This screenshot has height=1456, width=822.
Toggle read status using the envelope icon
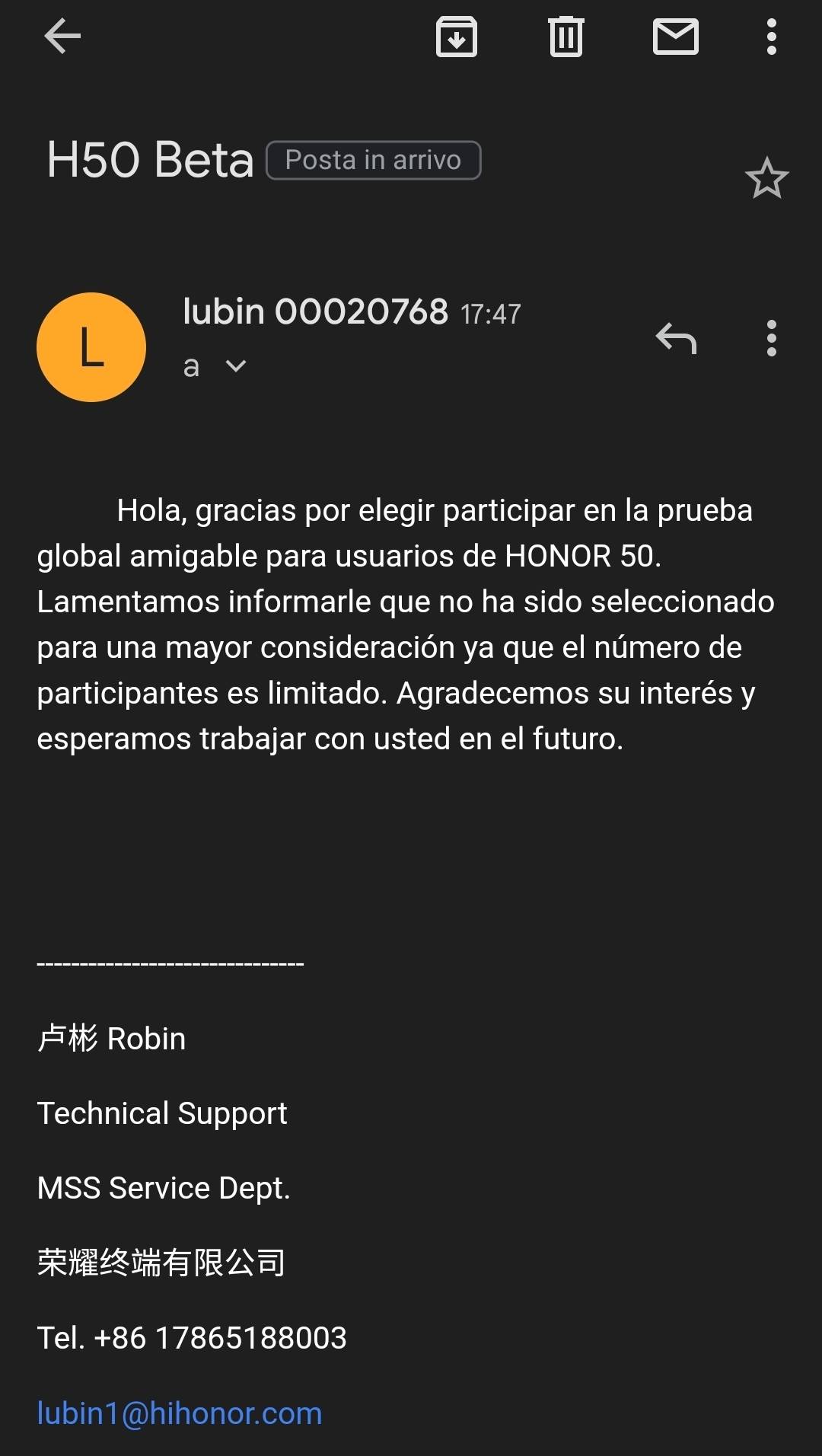click(674, 36)
